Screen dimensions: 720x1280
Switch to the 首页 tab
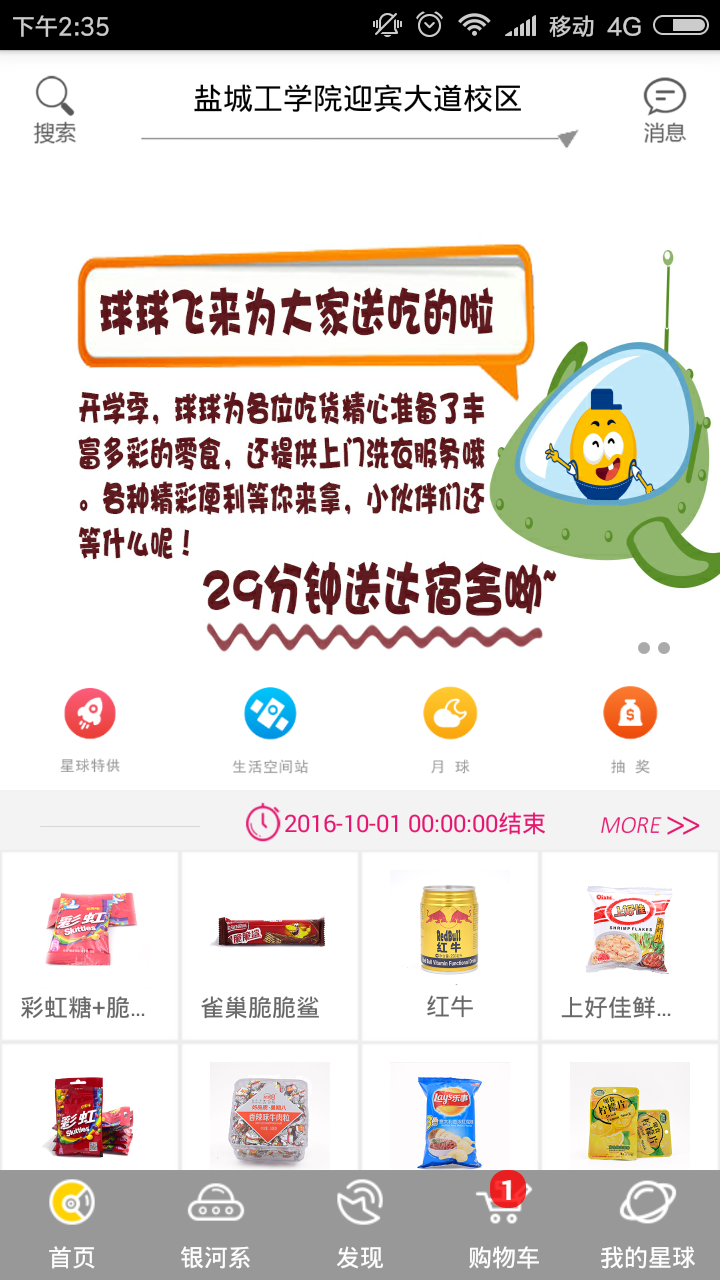point(72,1225)
